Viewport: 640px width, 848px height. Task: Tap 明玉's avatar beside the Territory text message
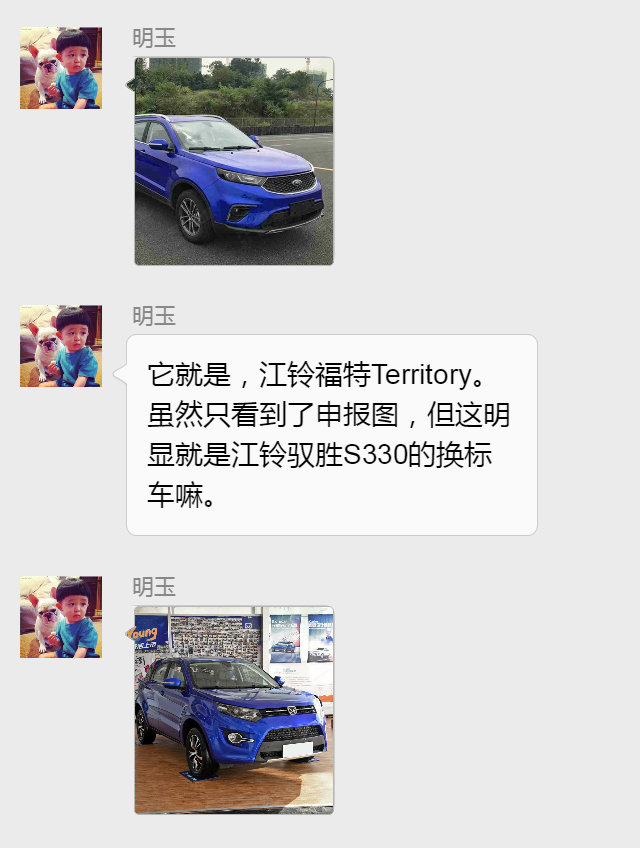pos(61,346)
